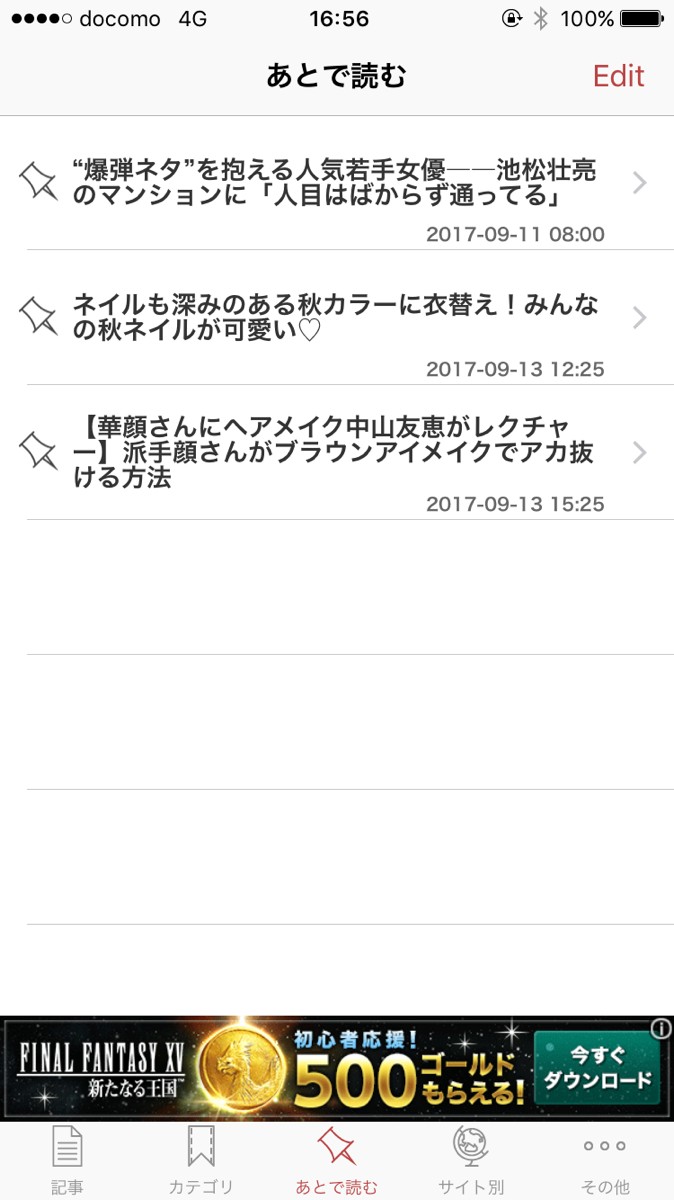Open the ad info icon
The width and height of the screenshot is (674, 1200).
pyautogui.click(x=659, y=1028)
